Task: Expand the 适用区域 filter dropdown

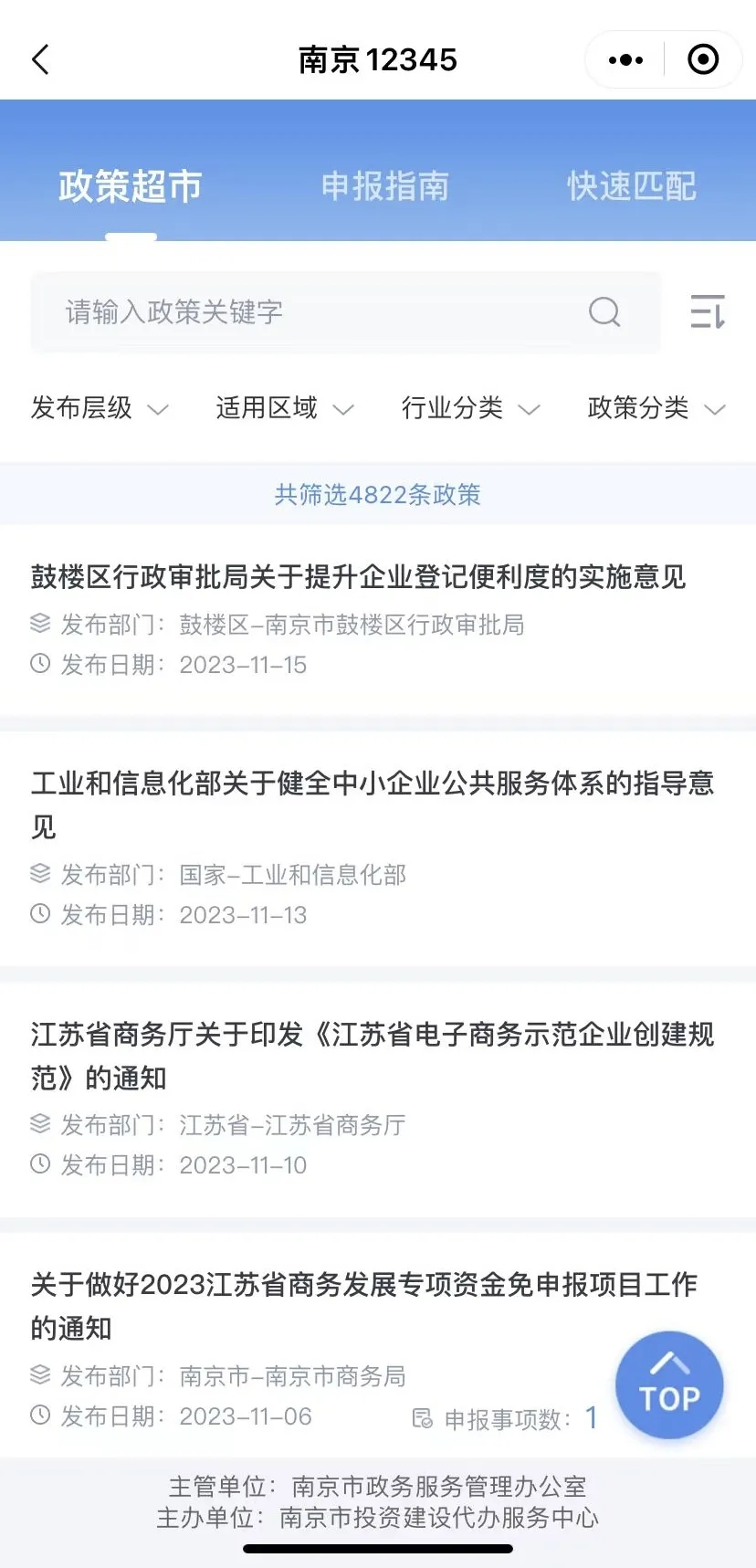Action: pyautogui.click(x=284, y=408)
